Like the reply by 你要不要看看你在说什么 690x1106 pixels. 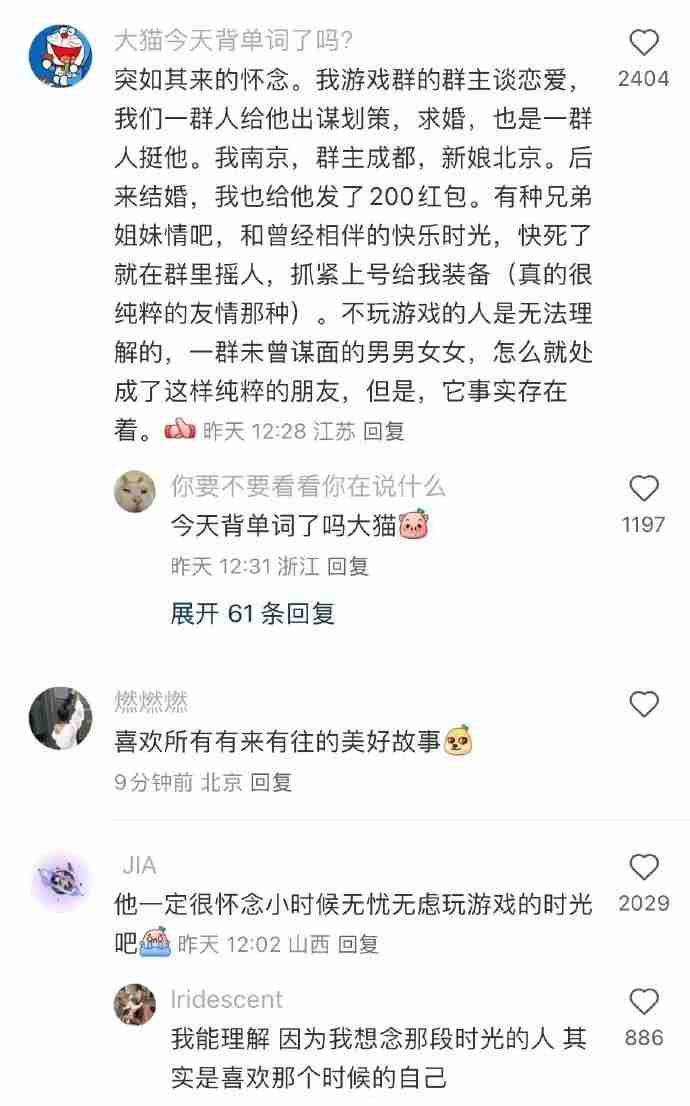coord(644,488)
